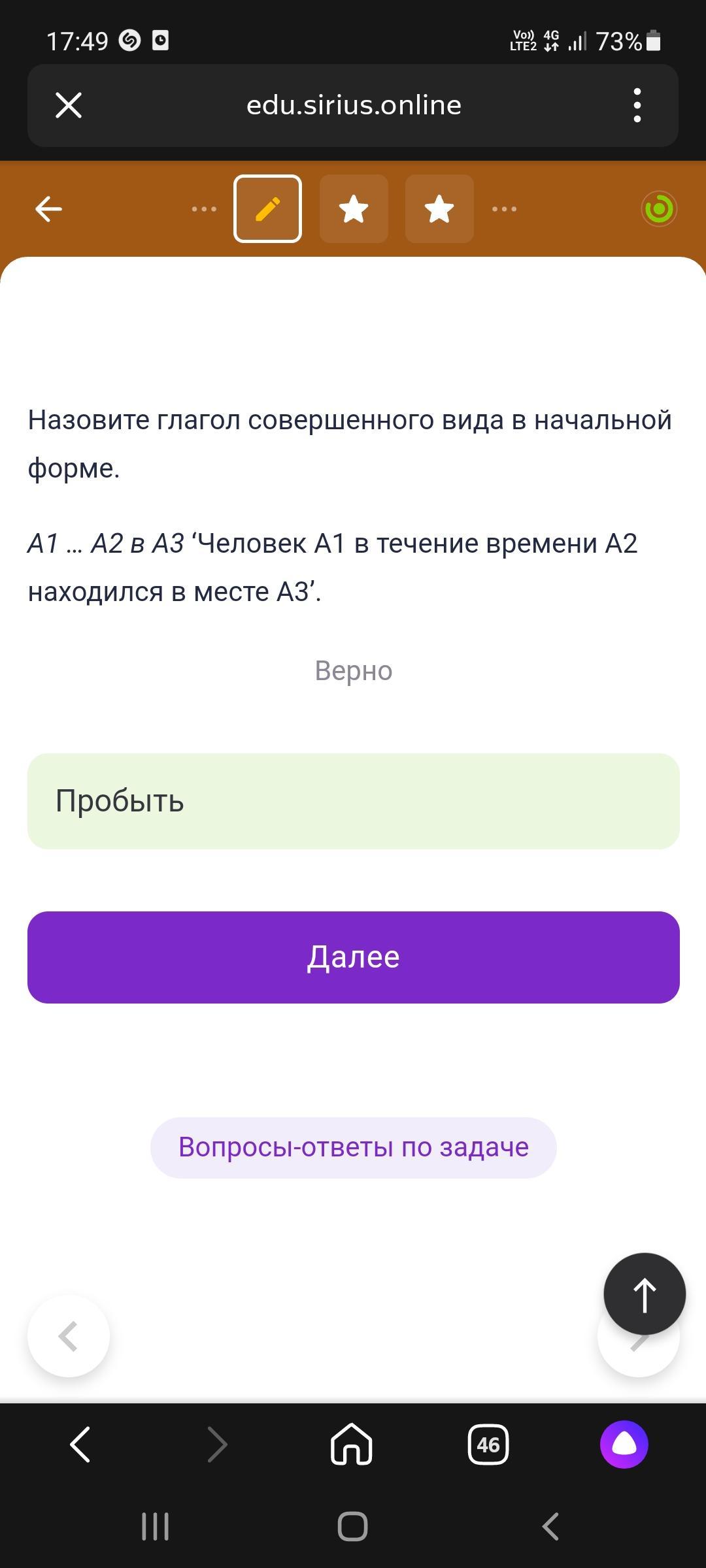Edit the edu.sirius.online address bar
This screenshot has width=706, height=1568.
click(x=354, y=105)
